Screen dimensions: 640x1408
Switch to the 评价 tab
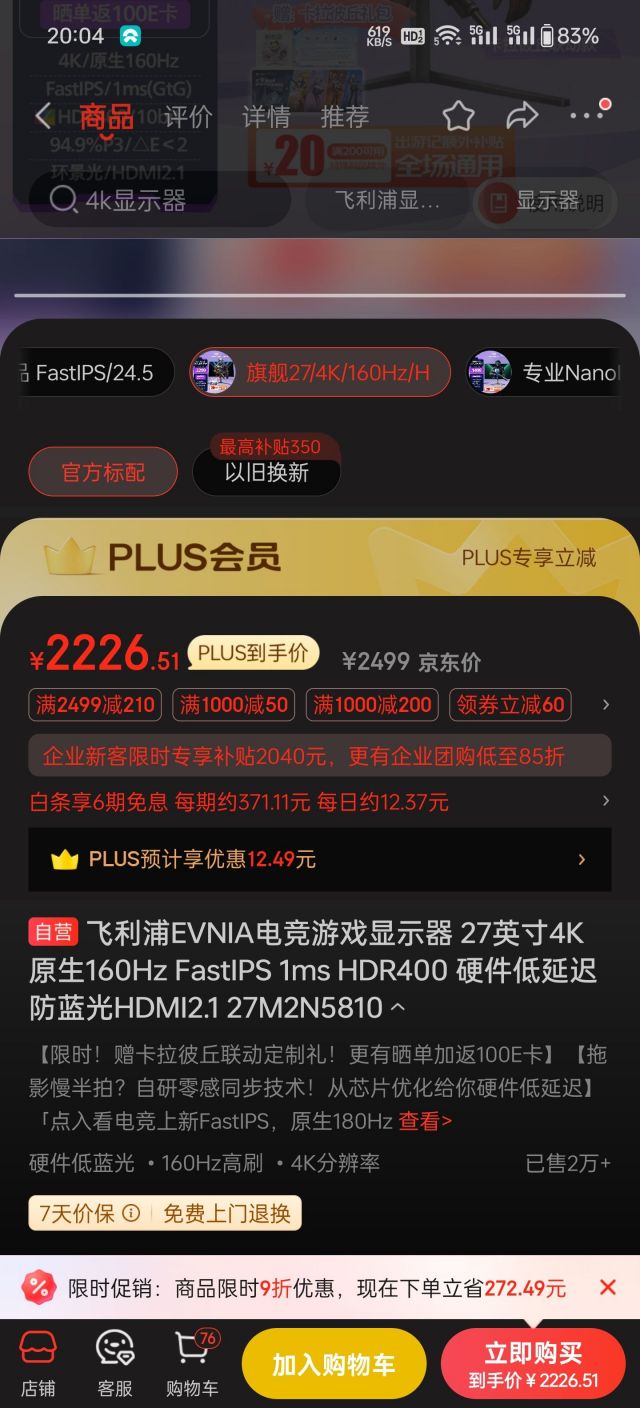[188, 117]
